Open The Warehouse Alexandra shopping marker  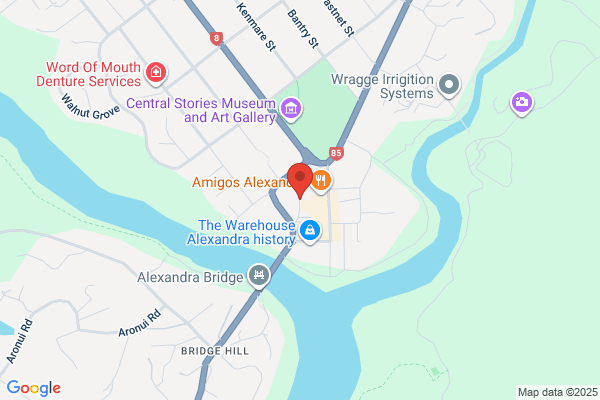310,231
